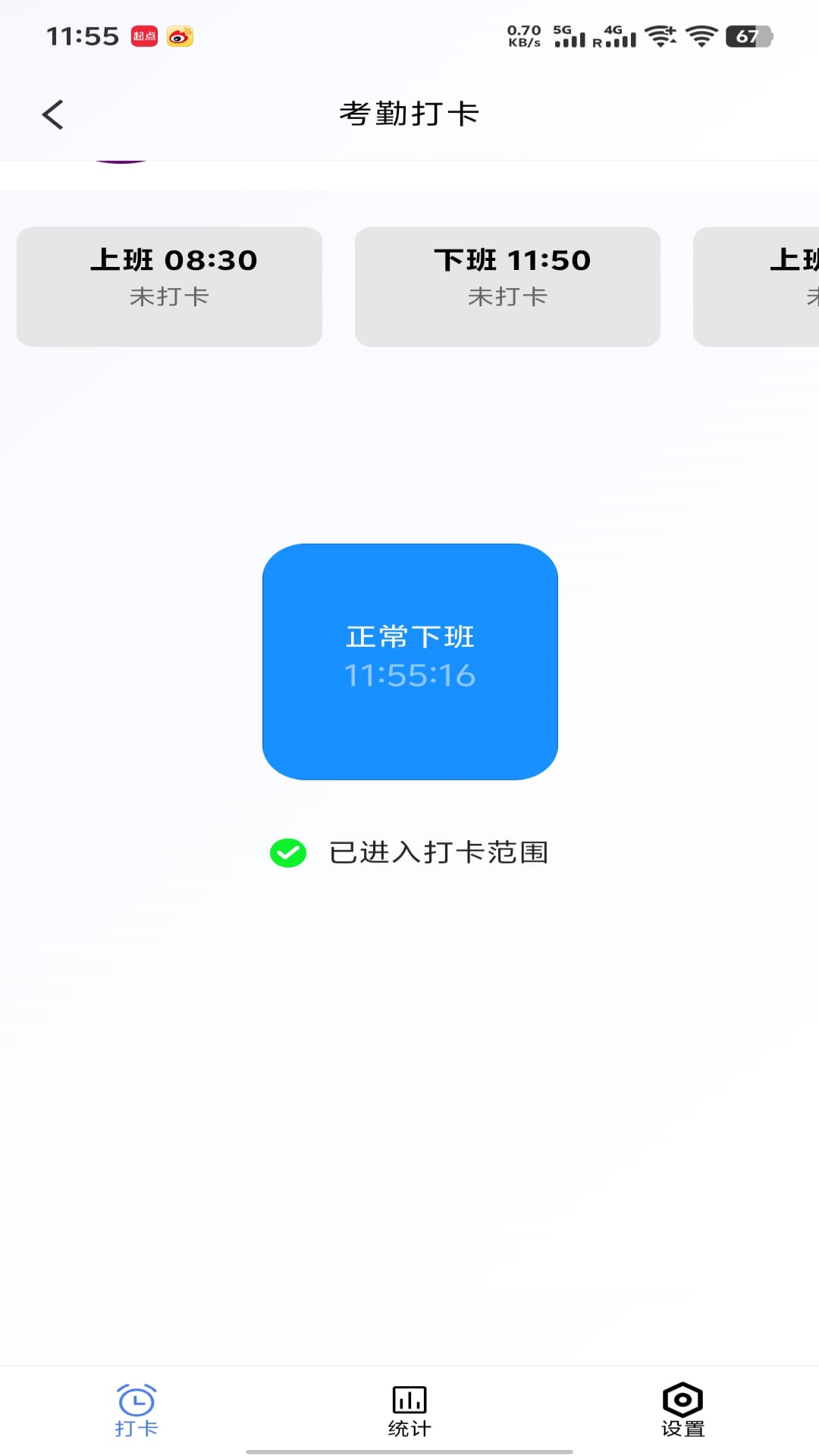The height and width of the screenshot is (1456, 819).
Task: Switch to the 打卡 tab
Action: (136, 1410)
